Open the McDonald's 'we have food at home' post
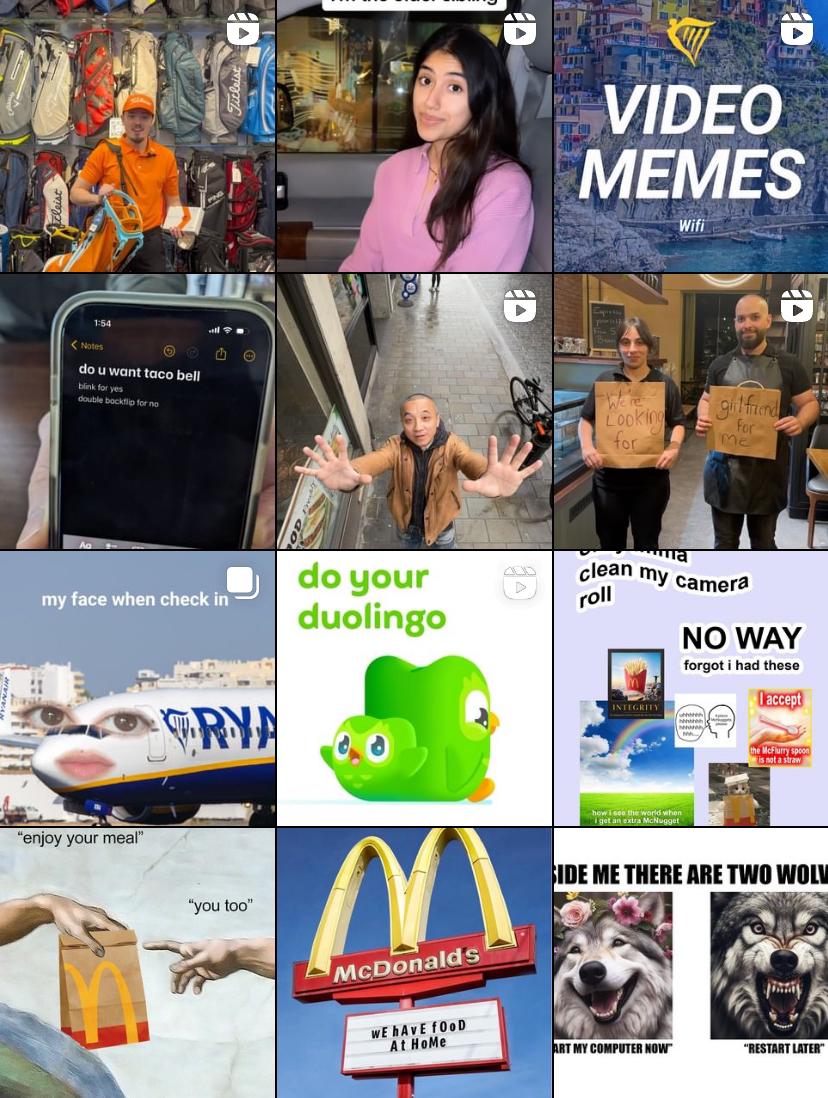The image size is (828, 1098). [414, 963]
